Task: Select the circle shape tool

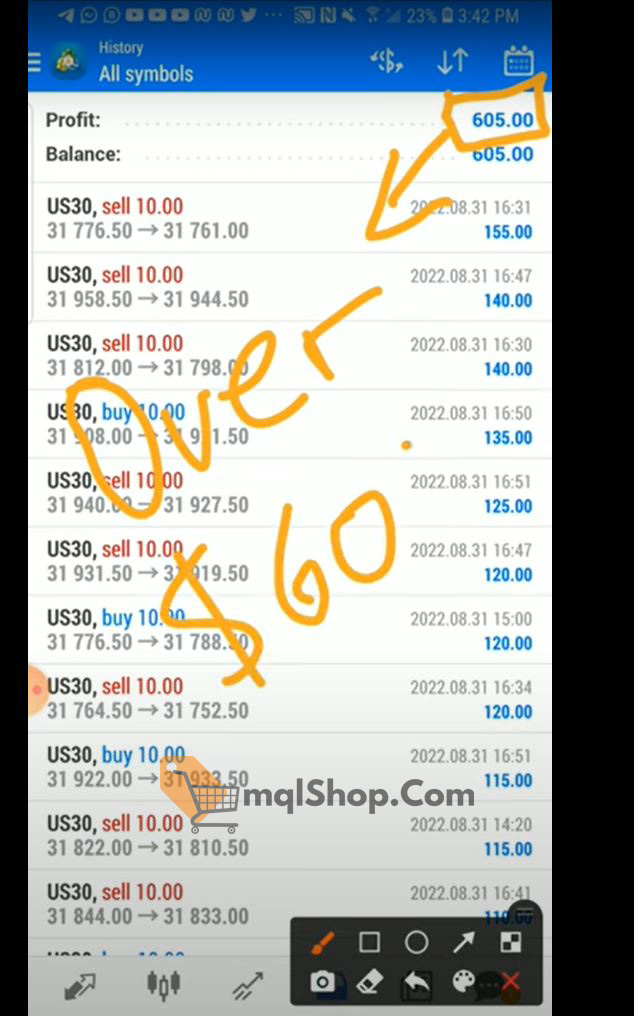Action: 416,942
